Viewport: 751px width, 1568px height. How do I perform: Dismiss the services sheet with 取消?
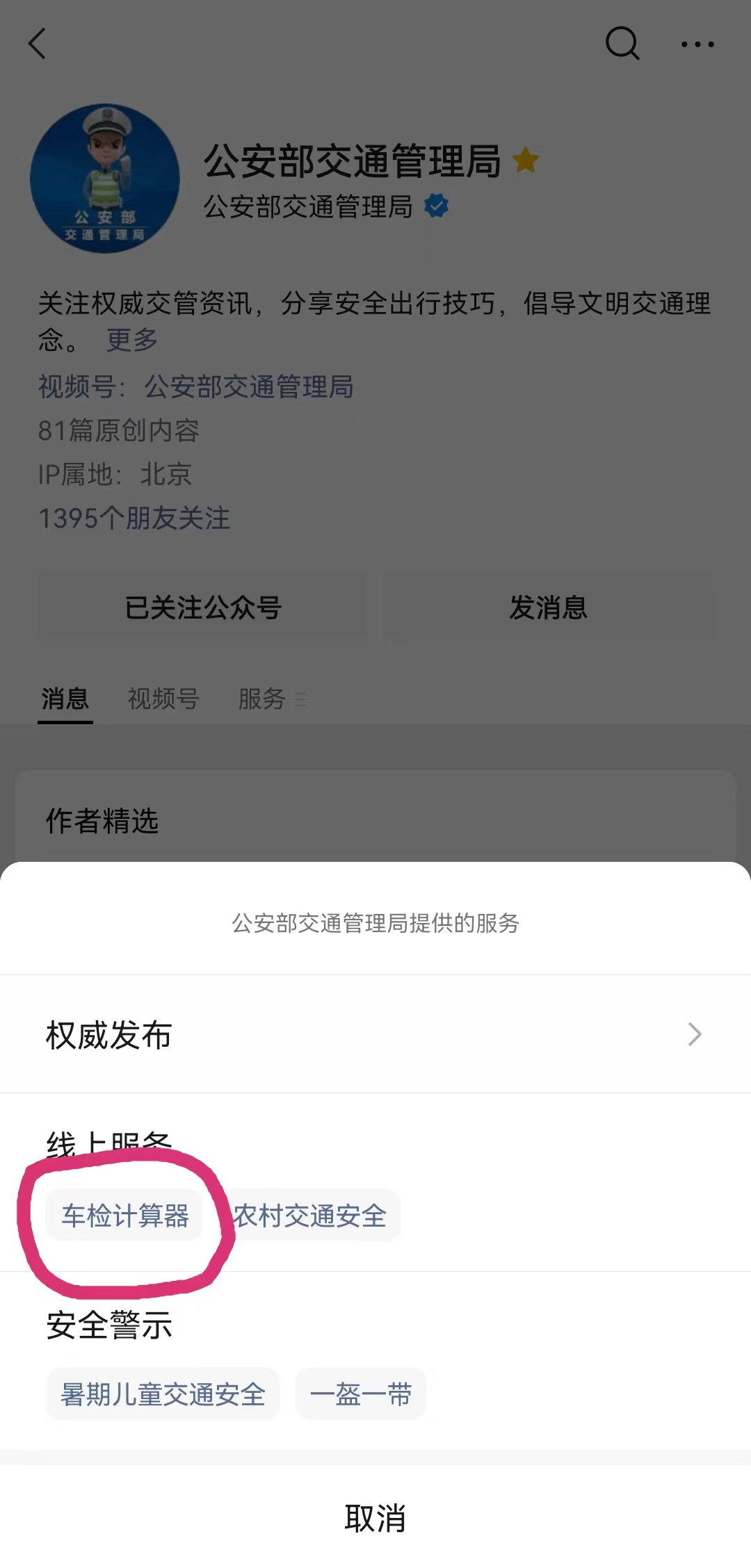click(x=375, y=1517)
